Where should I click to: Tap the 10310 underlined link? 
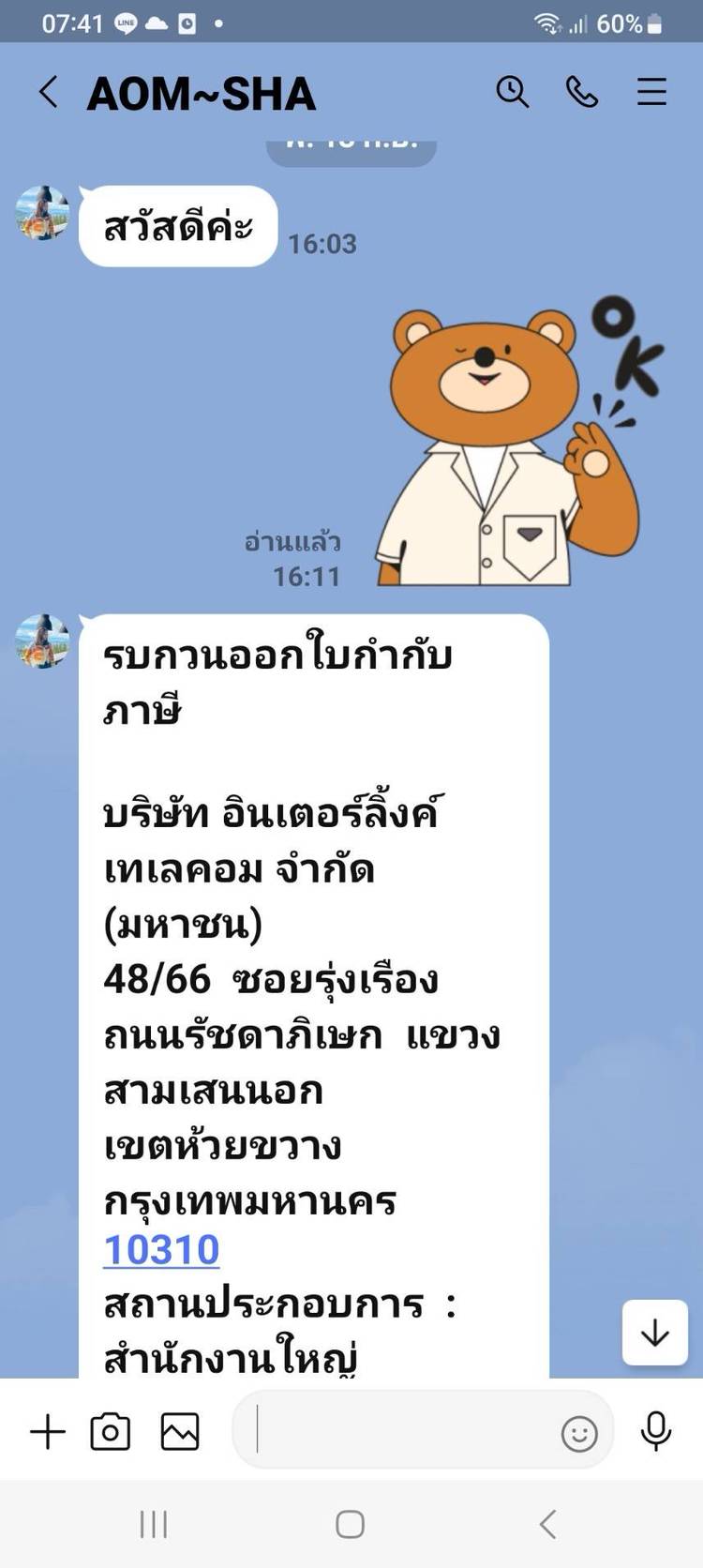[161, 1250]
